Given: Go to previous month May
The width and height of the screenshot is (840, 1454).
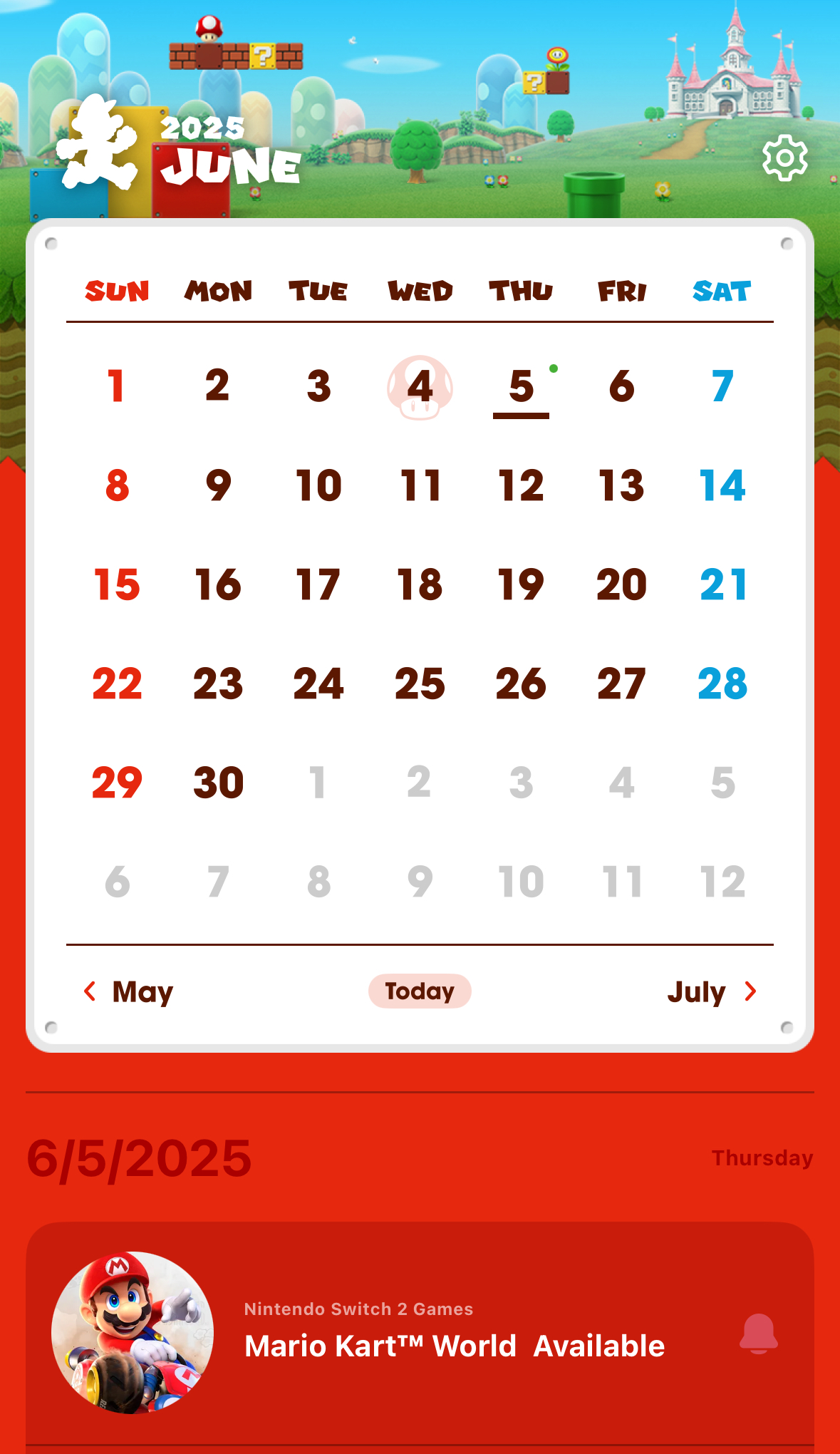Looking at the screenshot, I should pyautogui.click(x=128, y=991).
